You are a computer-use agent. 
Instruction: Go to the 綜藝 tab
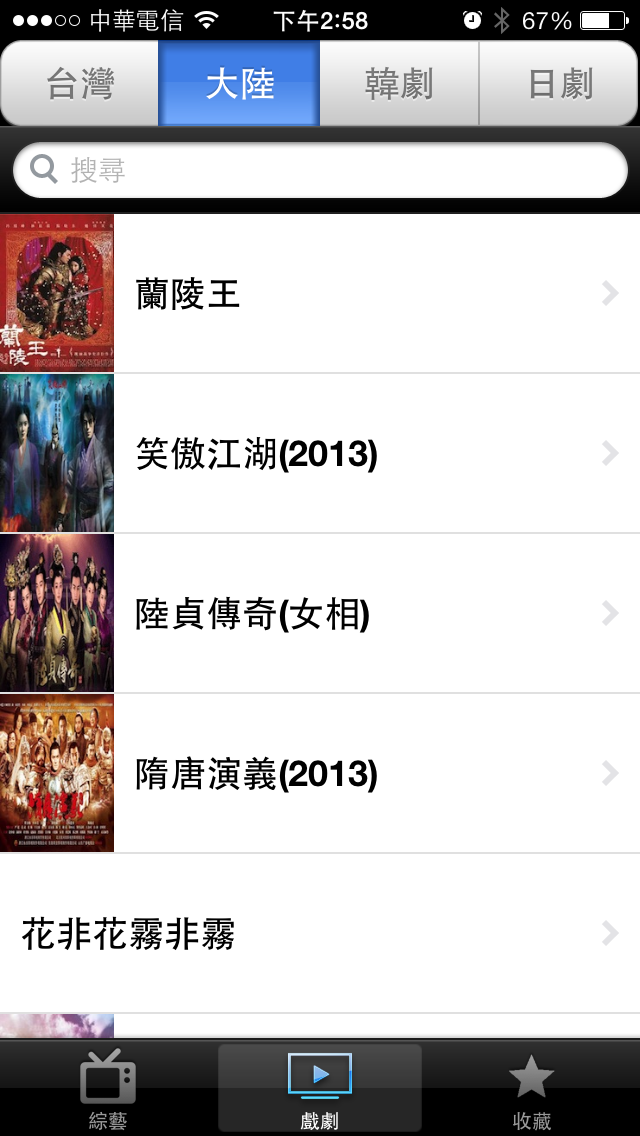(x=107, y=1088)
